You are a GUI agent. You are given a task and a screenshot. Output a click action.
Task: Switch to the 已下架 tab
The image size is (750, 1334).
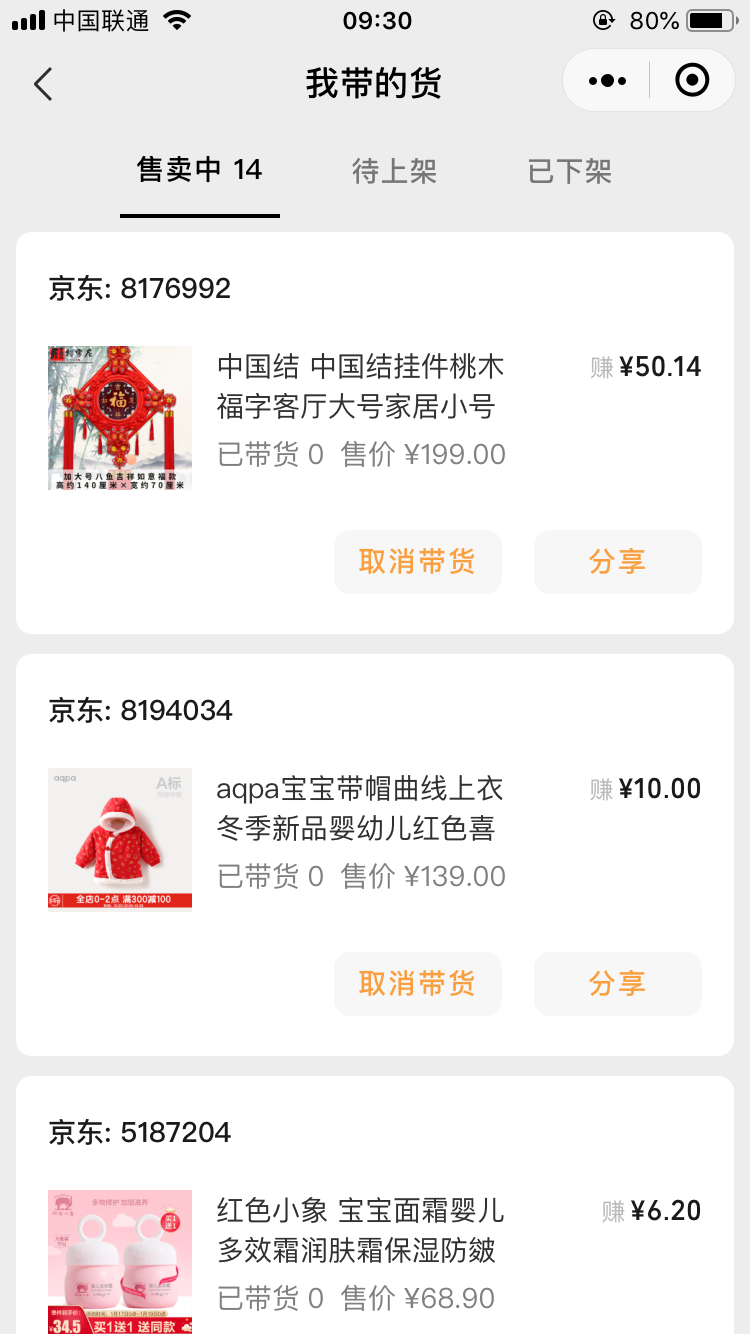pyautogui.click(x=569, y=171)
